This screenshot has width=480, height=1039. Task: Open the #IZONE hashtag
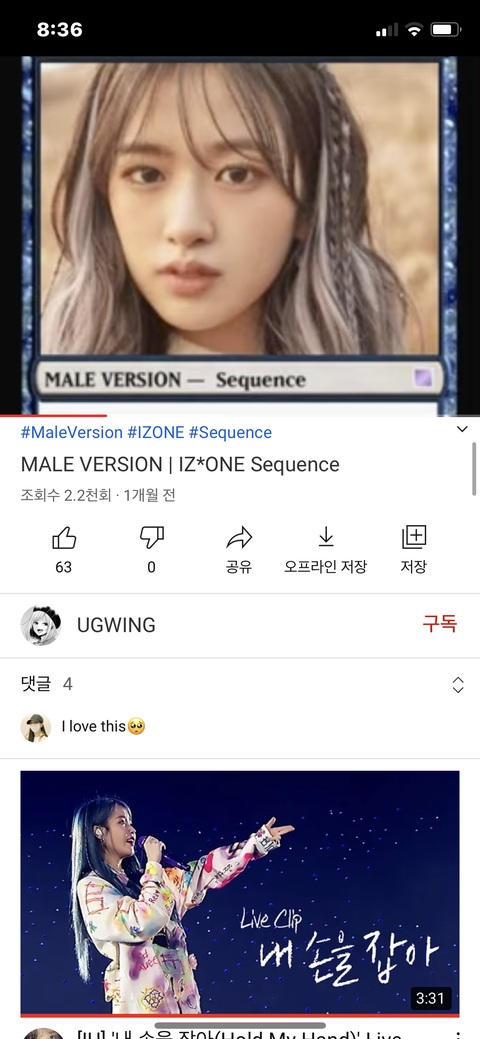click(x=156, y=433)
